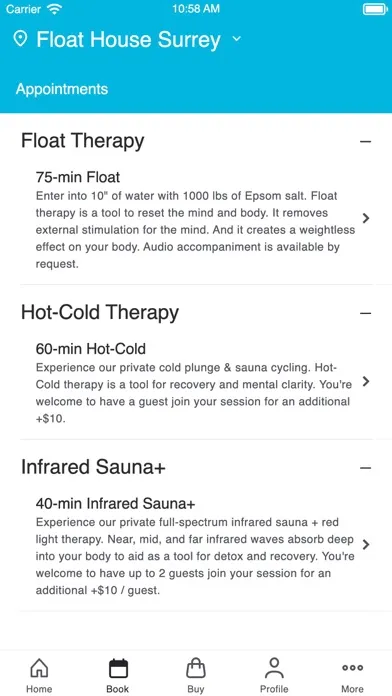
Task: Open the Float House Surrey location dropdown
Action: pyautogui.click(x=127, y=40)
